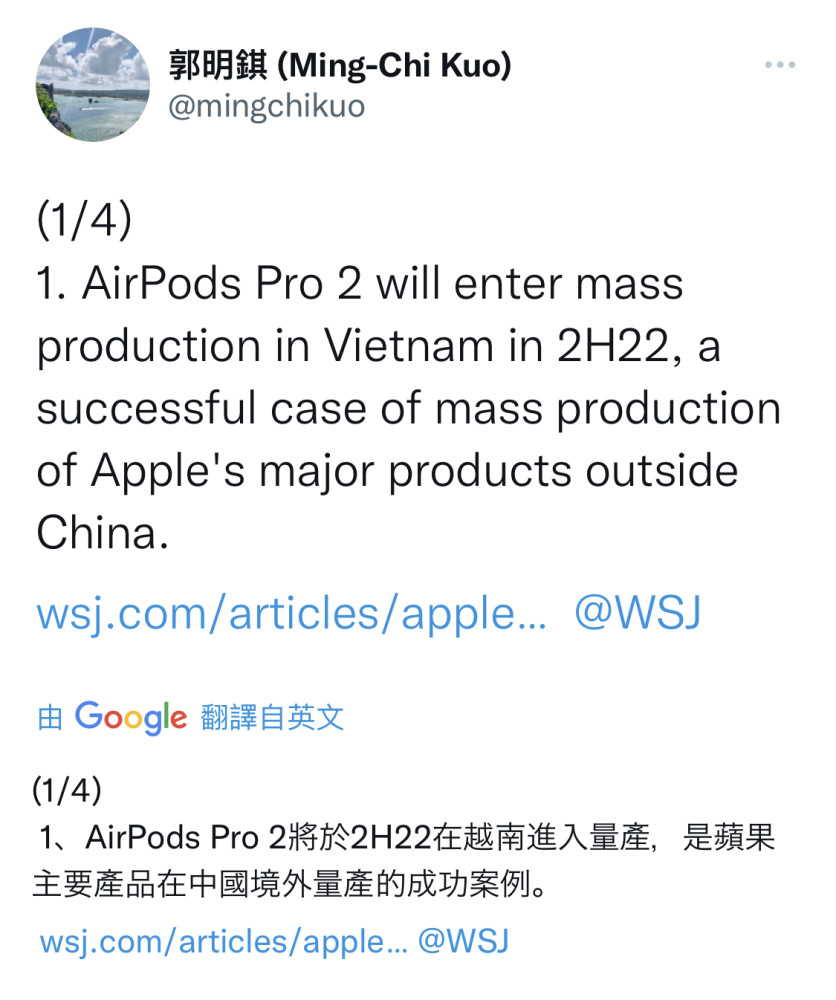Open the tweet's three-dot overflow menu

pyautogui.click(x=780, y=65)
